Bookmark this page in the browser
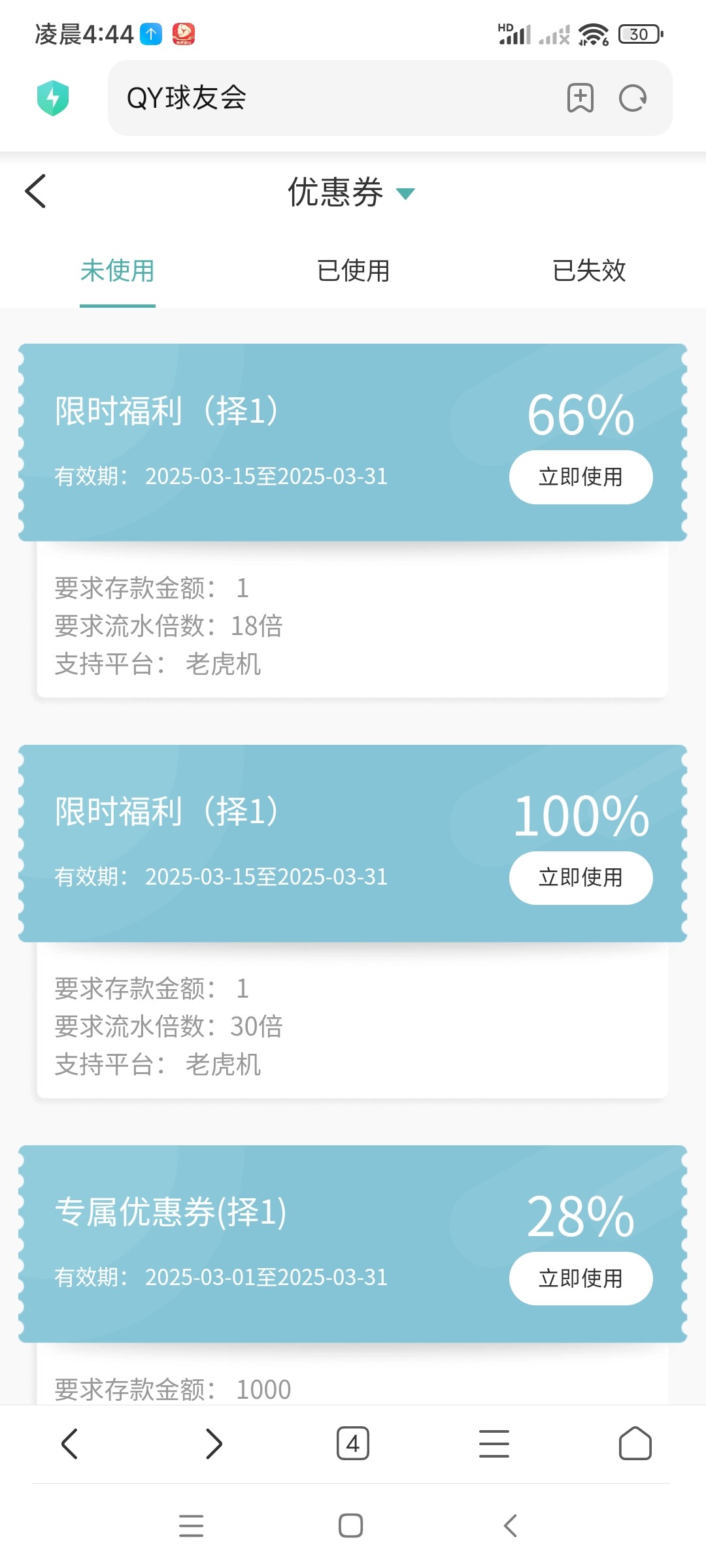The width and height of the screenshot is (706, 1568). click(x=580, y=98)
